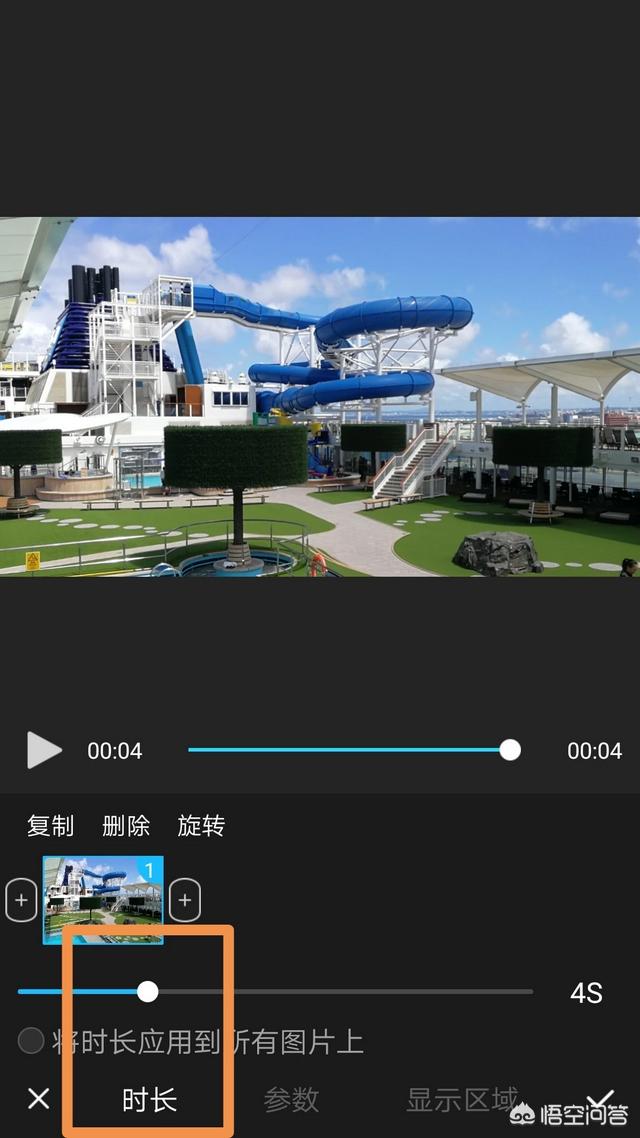This screenshot has width=640, height=1138.
Task: Tap 复制 to duplicate the clip
Action: [50, 826]
